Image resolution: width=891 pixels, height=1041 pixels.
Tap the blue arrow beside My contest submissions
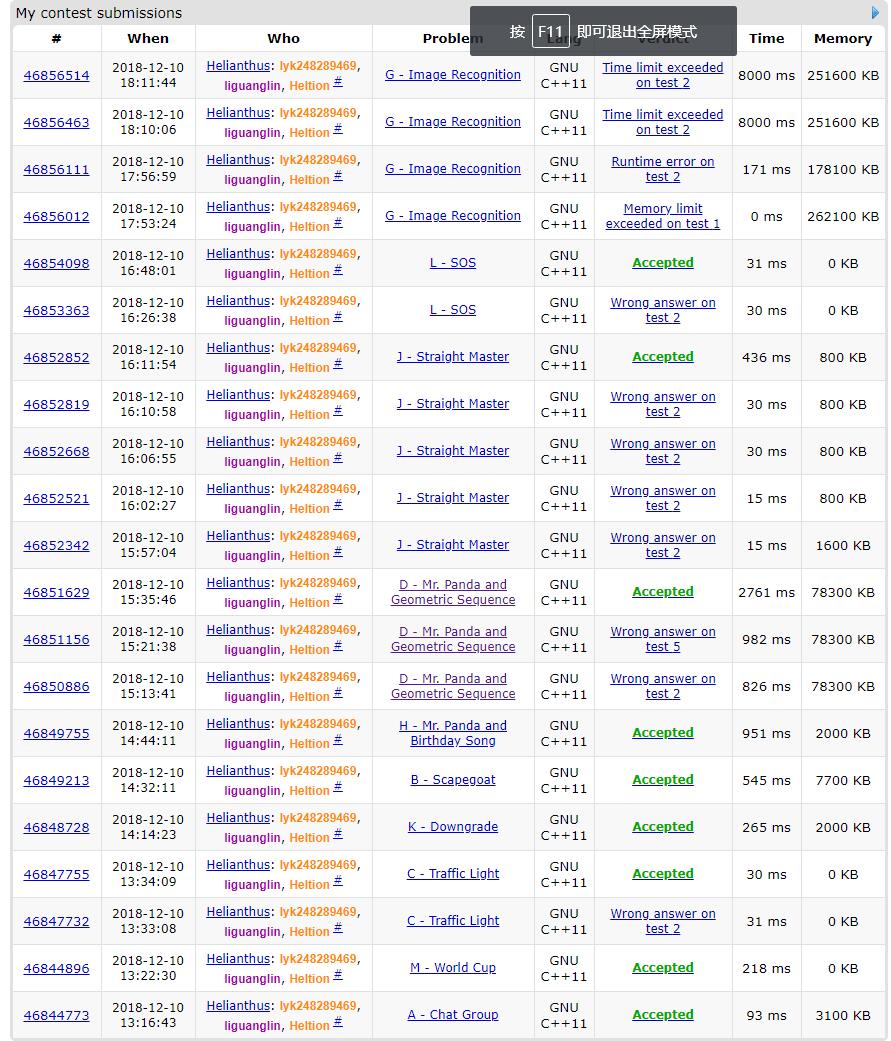(x=877, y=13)
